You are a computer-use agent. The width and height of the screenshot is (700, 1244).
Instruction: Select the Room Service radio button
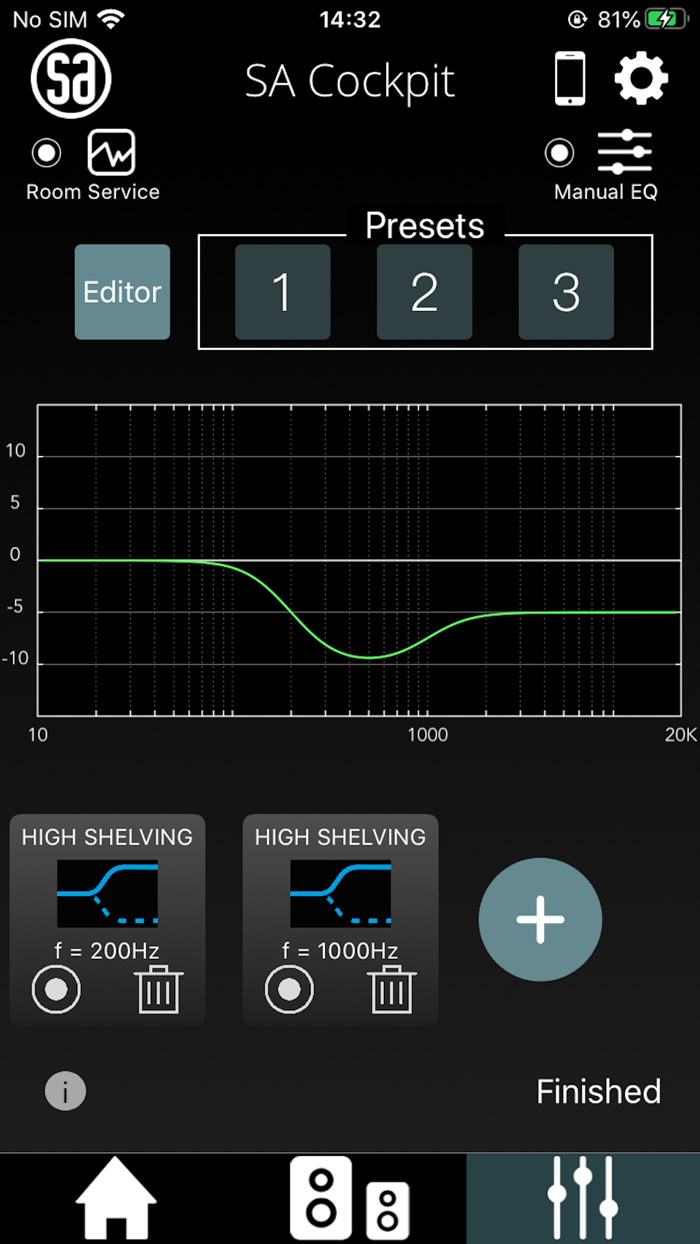(x=46, y=153)
